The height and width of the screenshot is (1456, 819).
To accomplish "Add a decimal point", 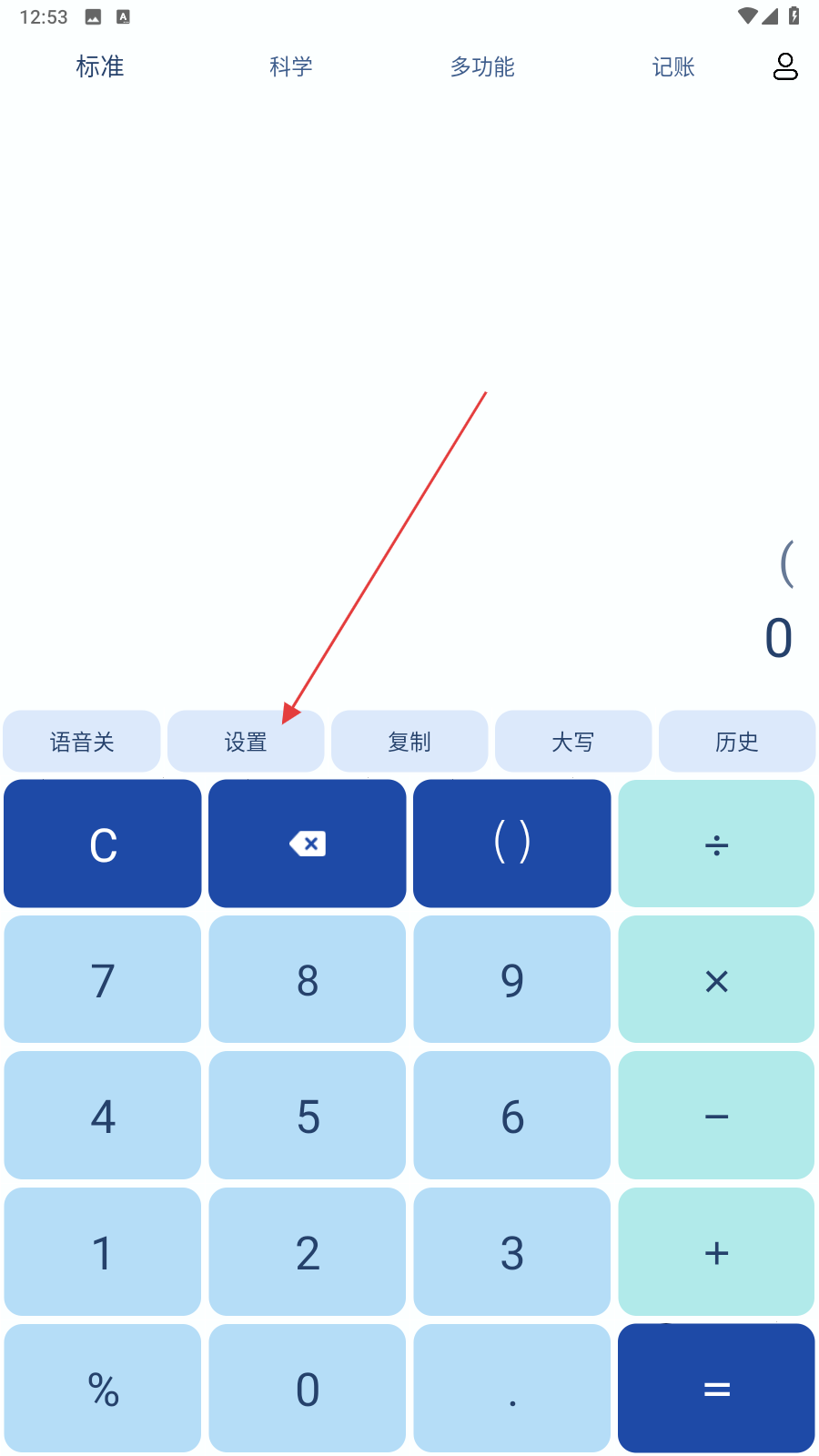I will coord(511,1389).
